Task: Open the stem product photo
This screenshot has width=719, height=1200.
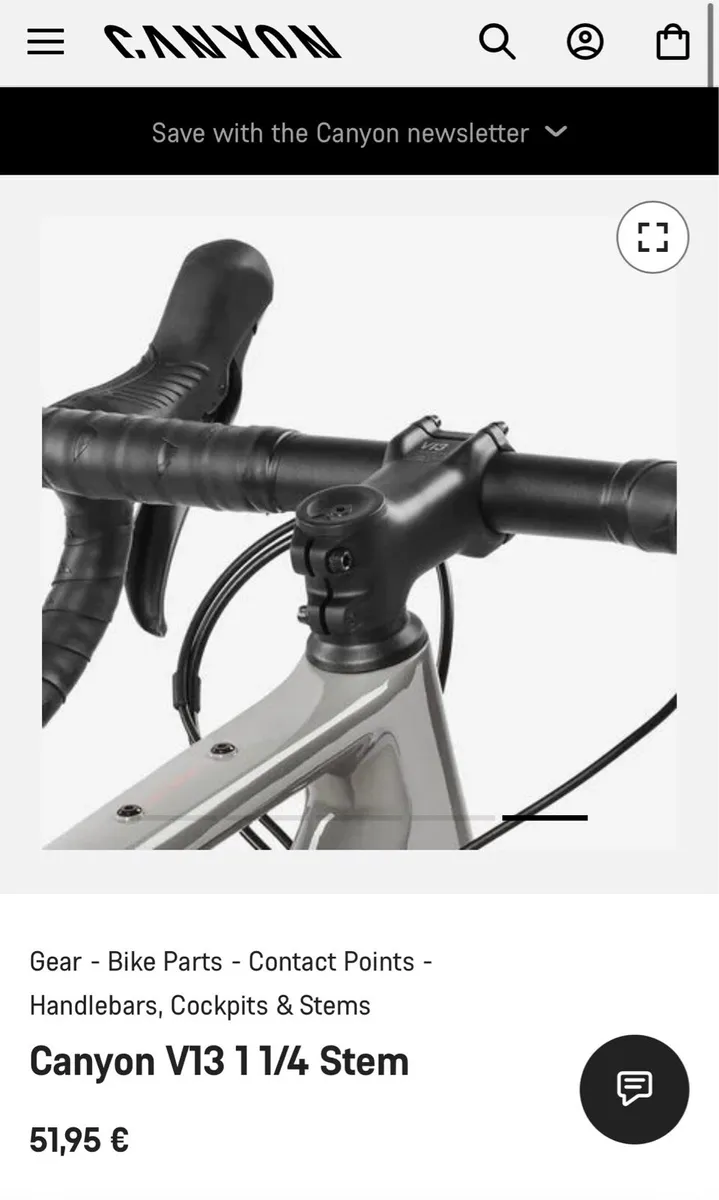Action: point(359,532)
